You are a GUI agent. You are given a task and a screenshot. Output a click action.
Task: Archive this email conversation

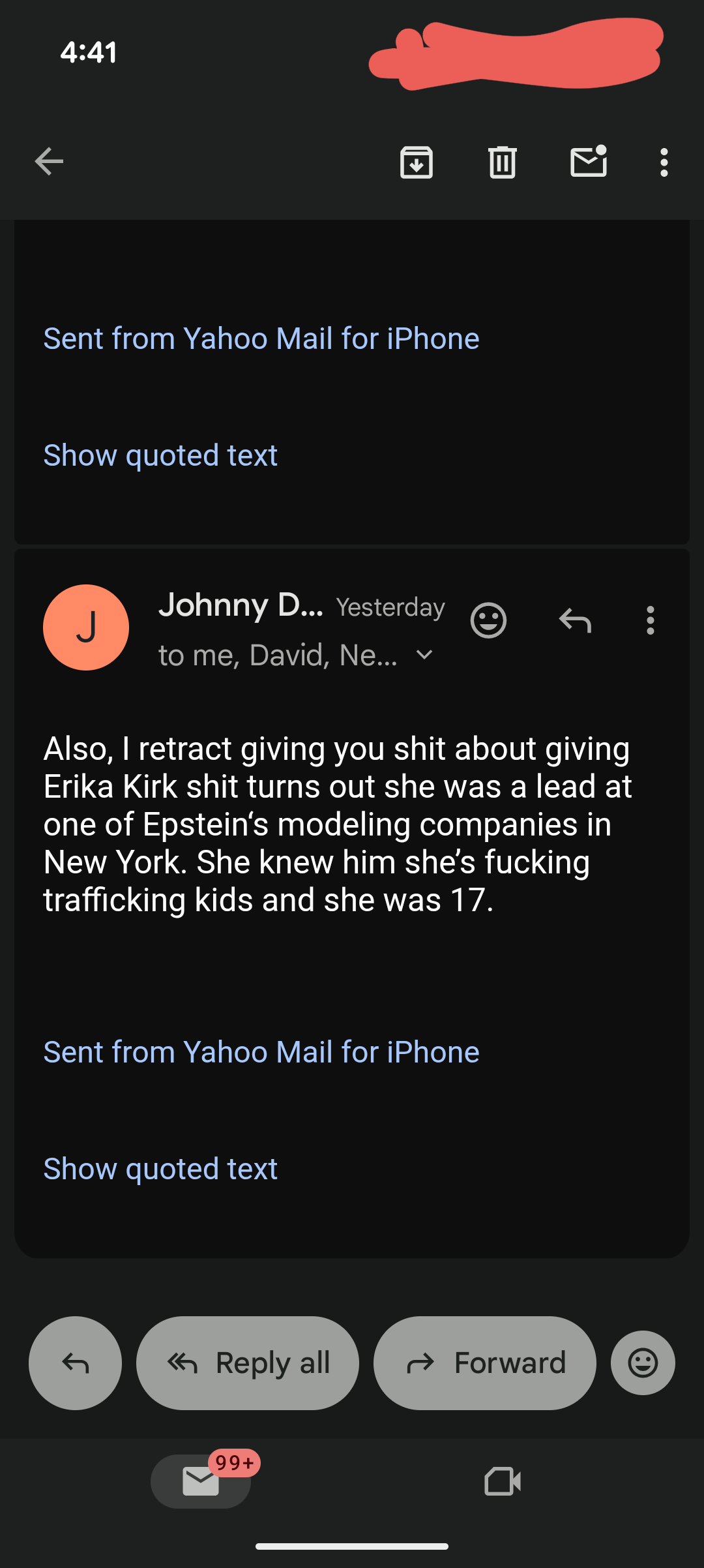coord(417,162)
